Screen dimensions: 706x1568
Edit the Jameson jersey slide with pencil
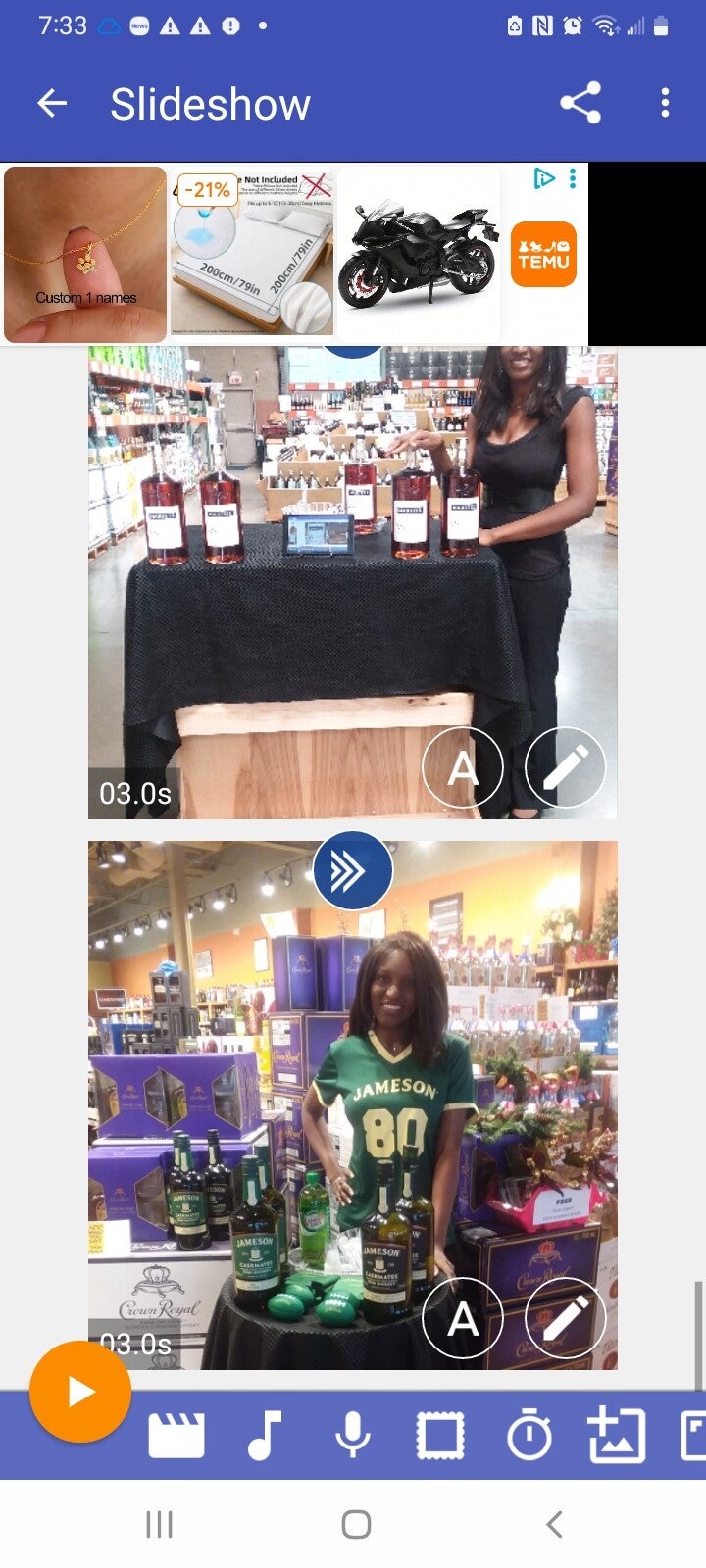pos(566,1318)
